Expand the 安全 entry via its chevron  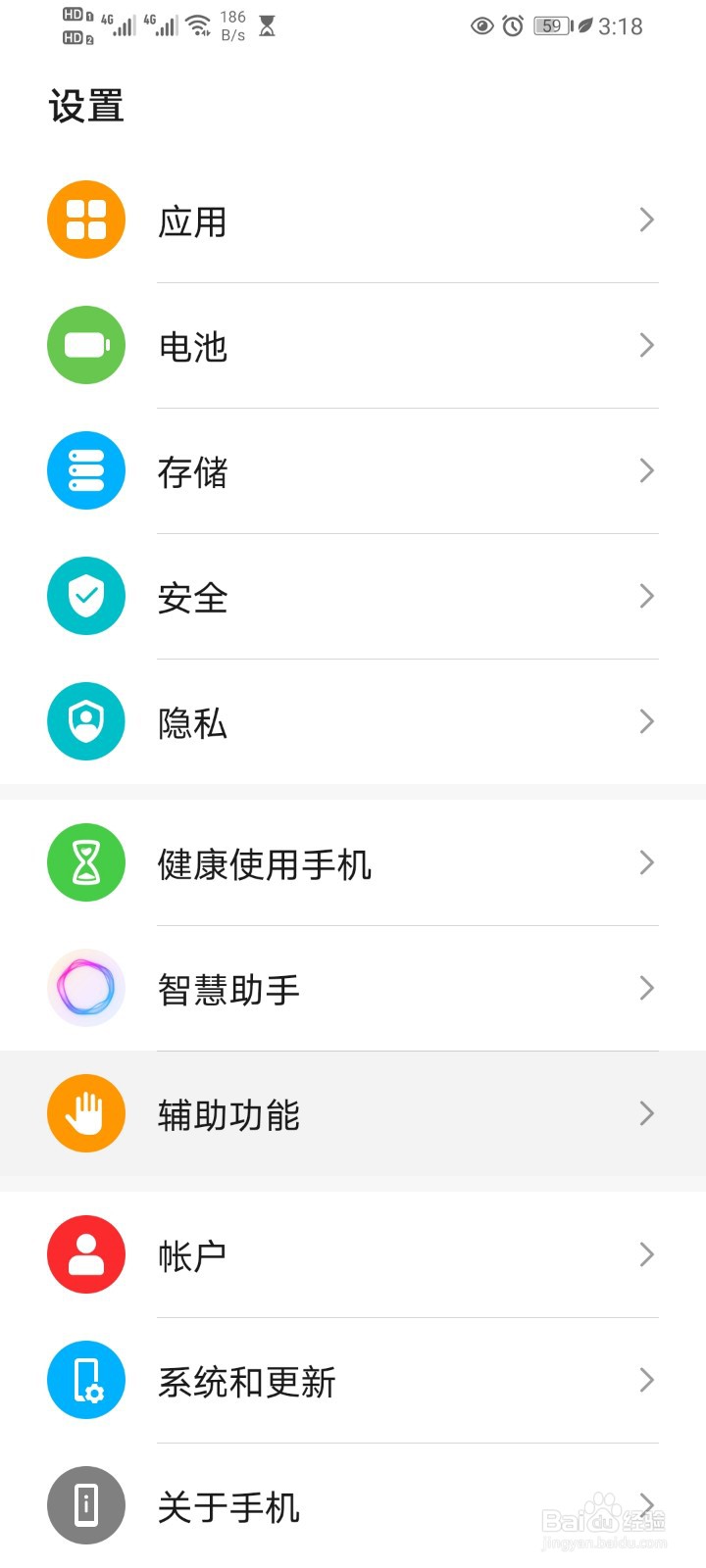click(x=645, y=596)
